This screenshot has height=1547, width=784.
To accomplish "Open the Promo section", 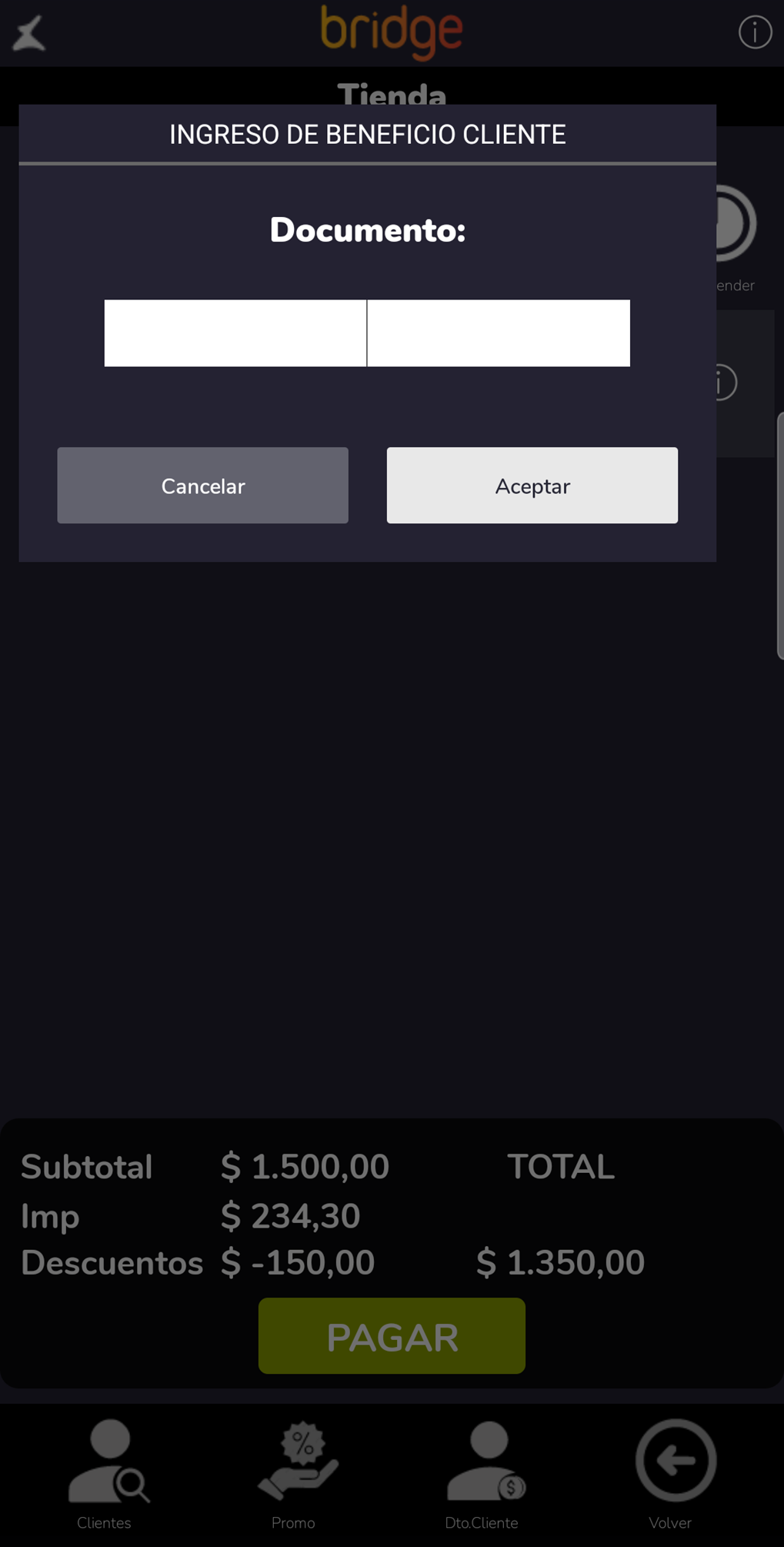I will 295,1473.
